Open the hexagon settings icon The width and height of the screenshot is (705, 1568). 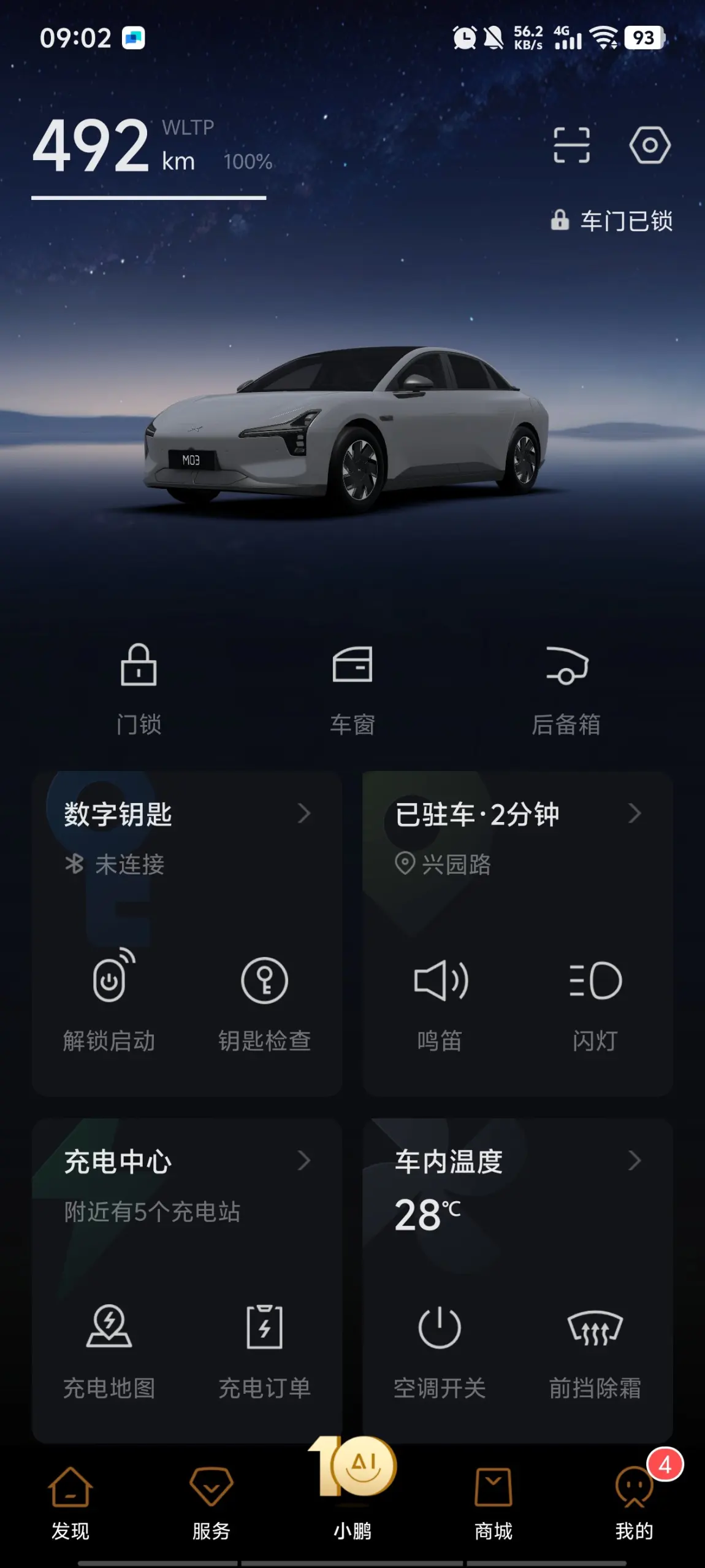pos(650,145)
